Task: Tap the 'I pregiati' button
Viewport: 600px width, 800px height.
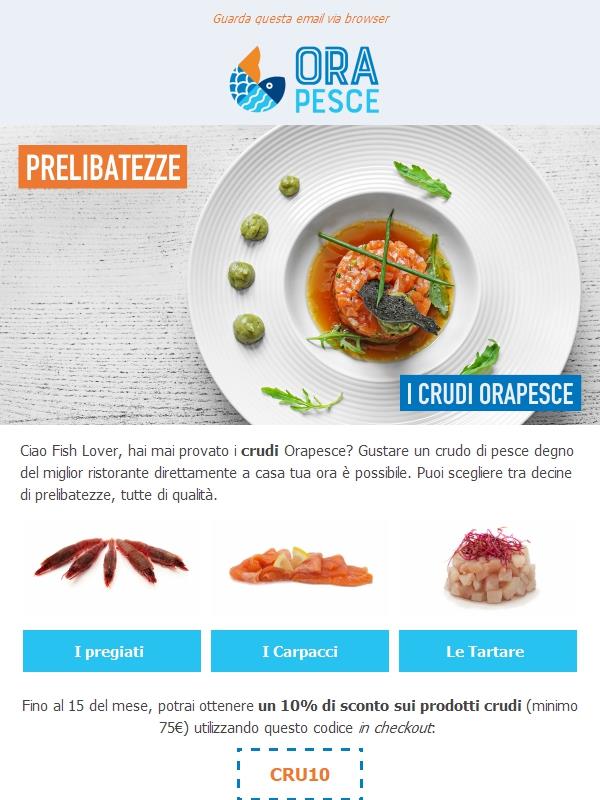Action: (109, 651)
